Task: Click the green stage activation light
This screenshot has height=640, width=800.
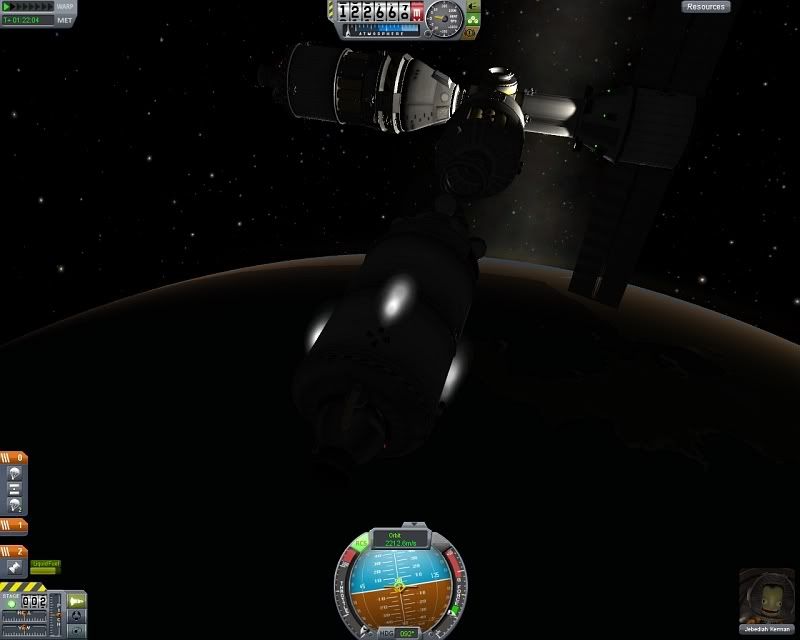Action: (11, 603)
